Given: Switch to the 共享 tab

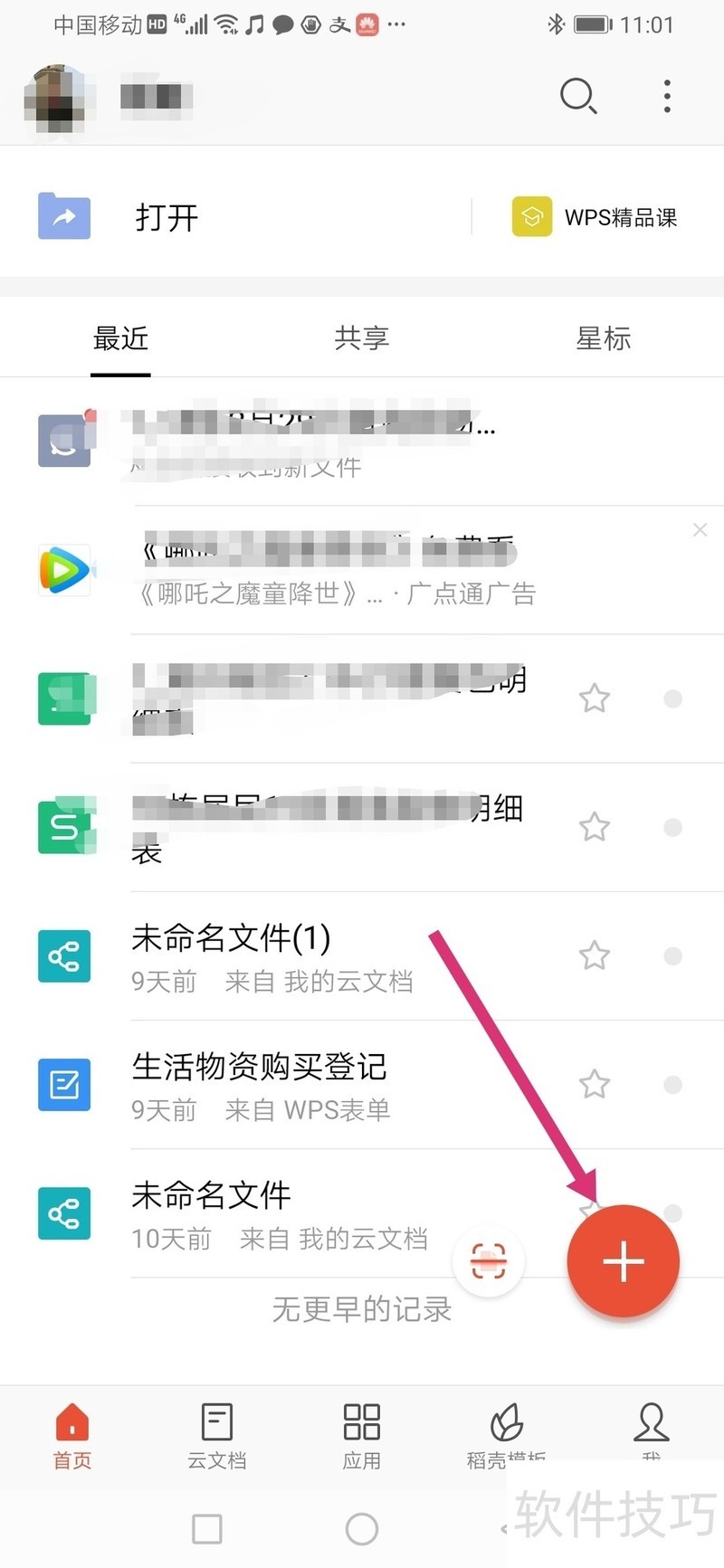Looking at the screenshot, I should [361, 338].
